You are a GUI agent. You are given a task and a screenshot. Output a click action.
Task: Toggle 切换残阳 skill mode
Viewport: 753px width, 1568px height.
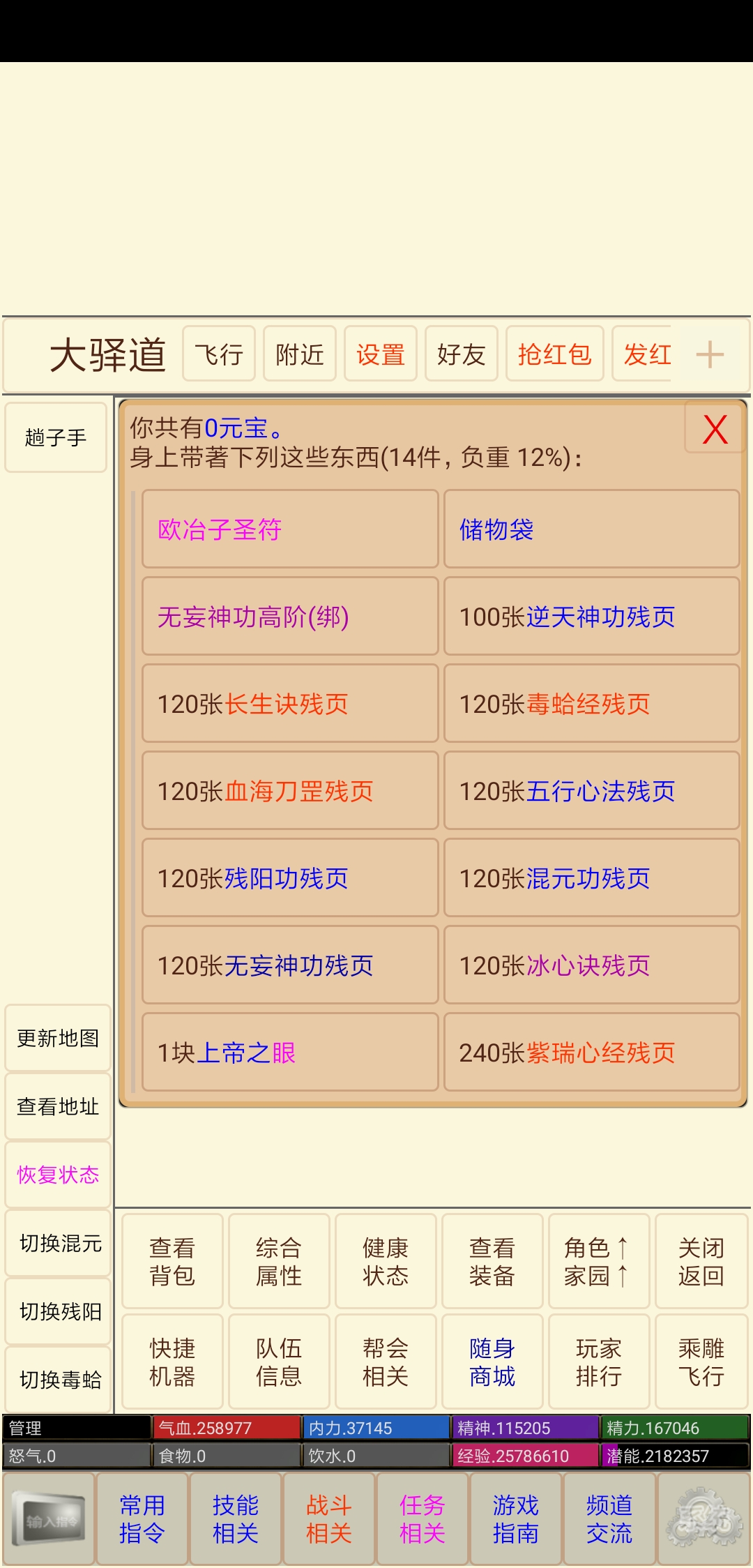[58, 1311]
